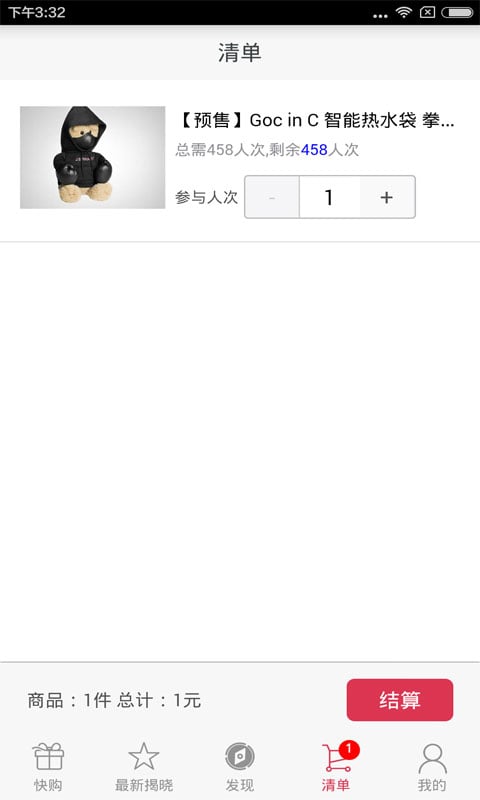Tap the 结算 checkout button
This screenshot has height=800, width=480.
400,699
